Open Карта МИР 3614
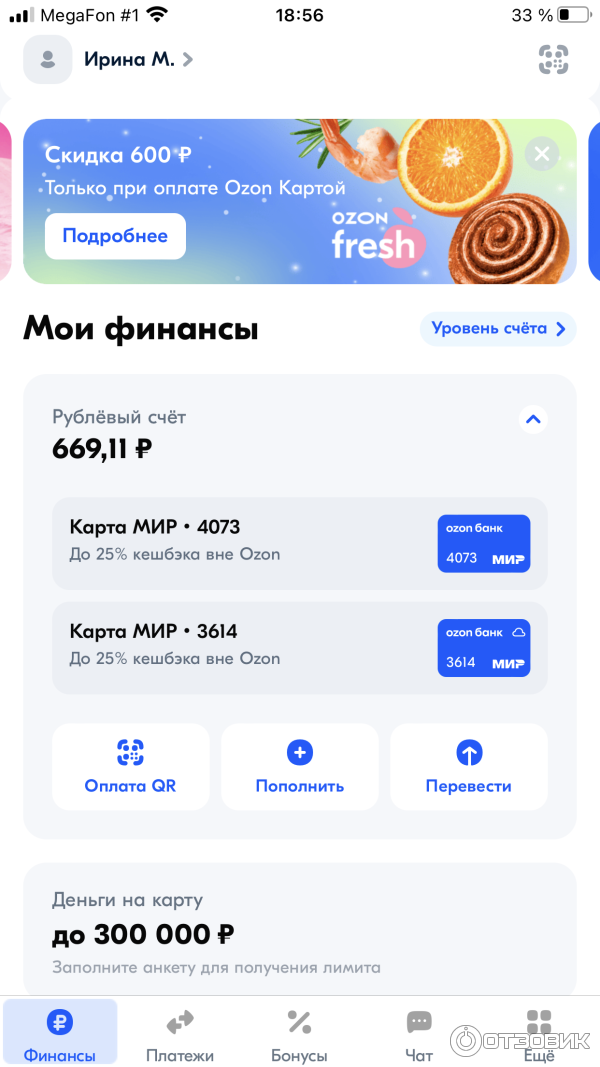 (299, 647)
